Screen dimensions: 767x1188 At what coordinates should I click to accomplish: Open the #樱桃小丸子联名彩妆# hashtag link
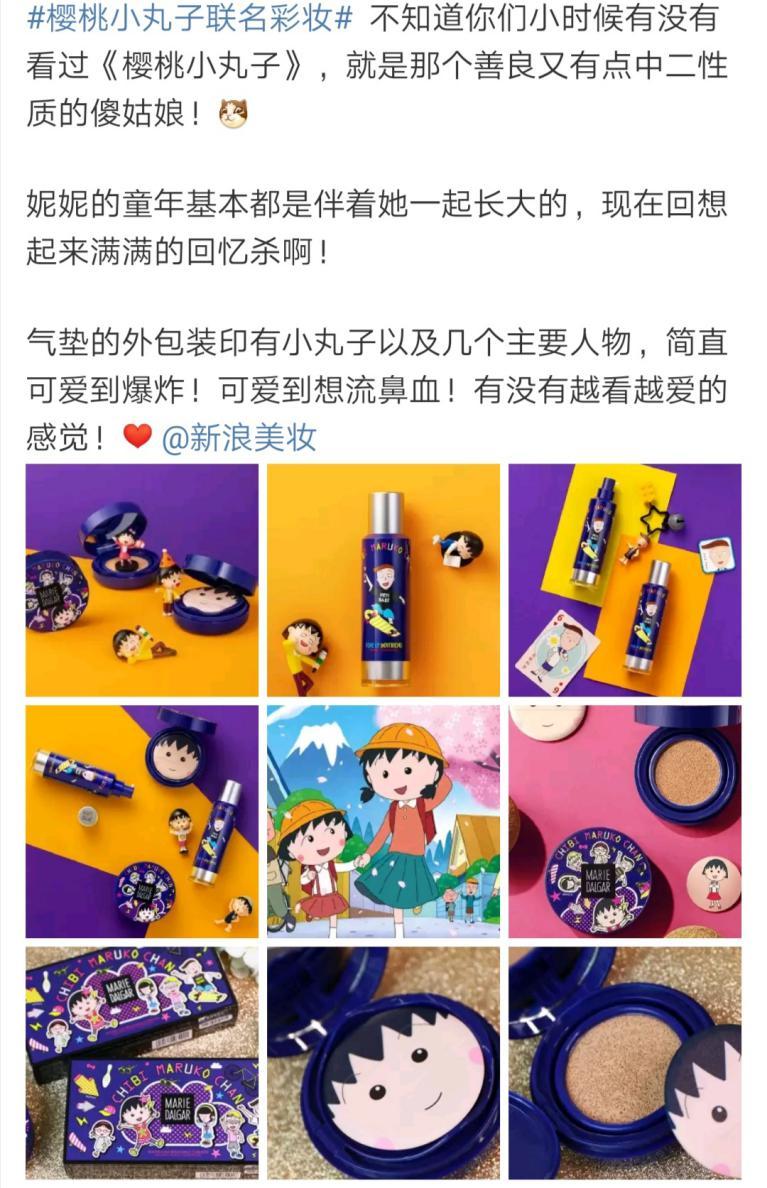(190, 17)
